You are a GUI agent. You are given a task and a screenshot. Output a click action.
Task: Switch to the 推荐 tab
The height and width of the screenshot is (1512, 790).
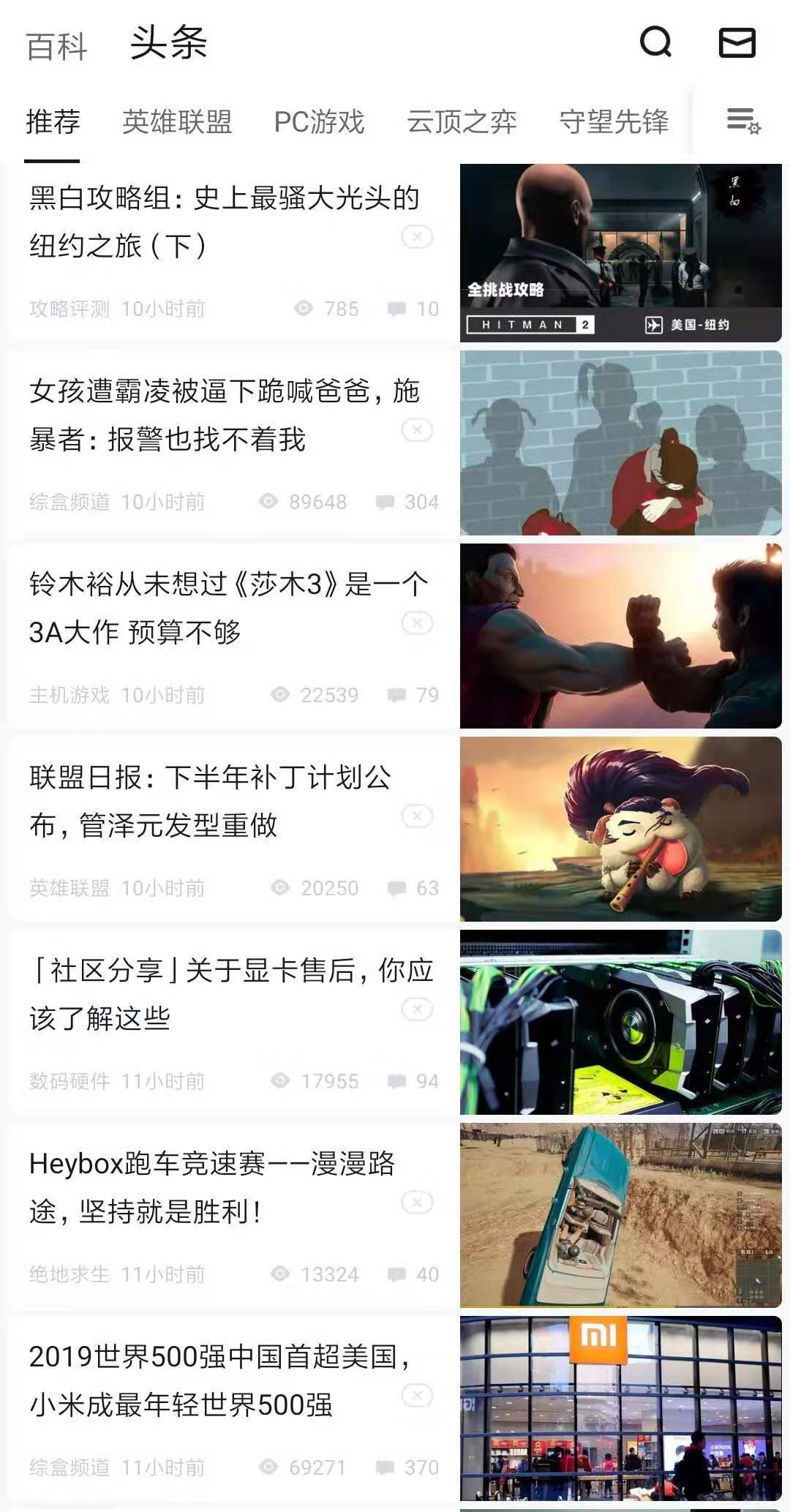coord(53,121)
